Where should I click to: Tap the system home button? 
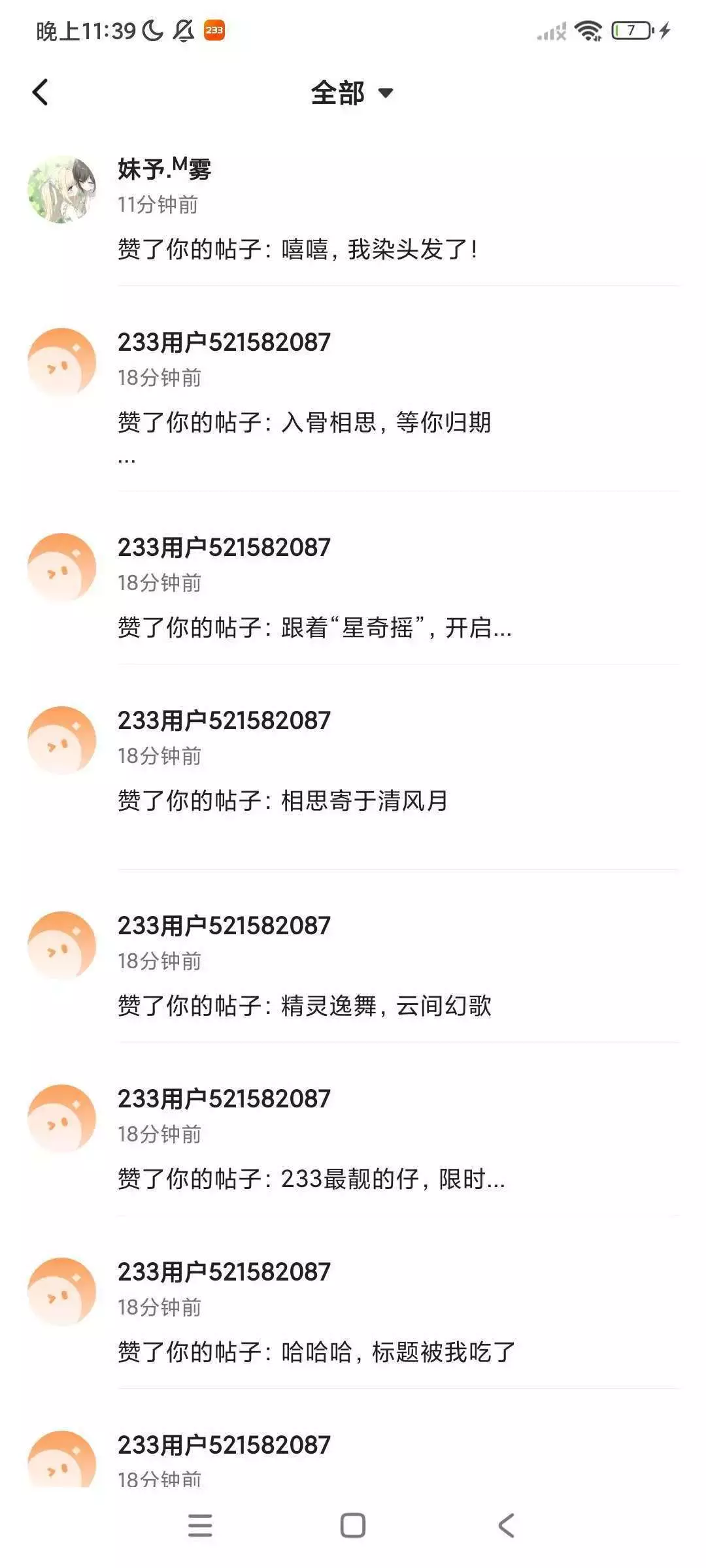click(353, 1526)
